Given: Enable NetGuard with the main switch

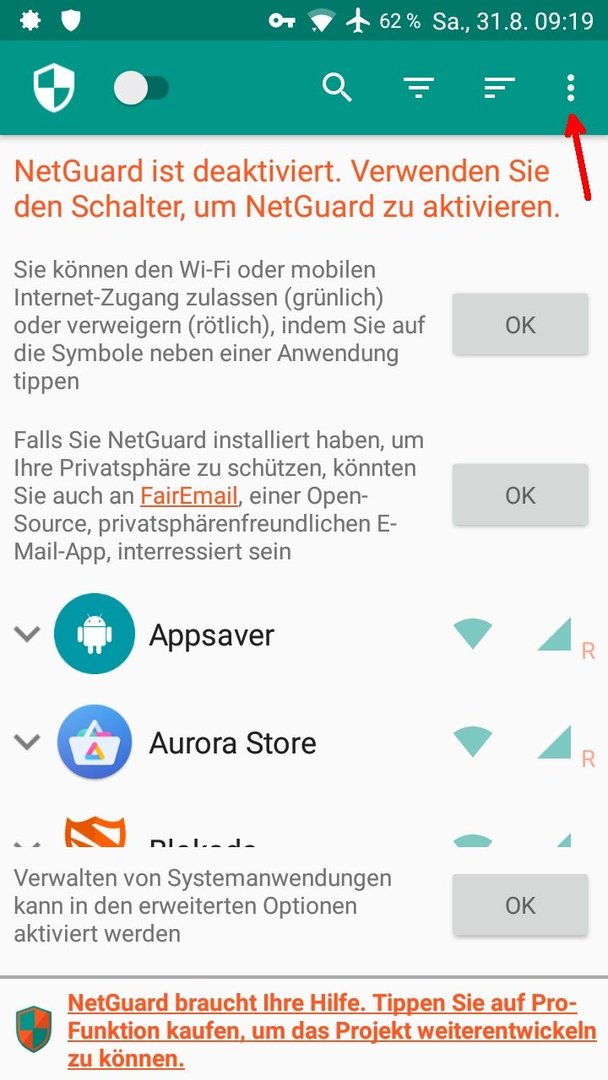Looking at the screenshot, I should click(141, 89).
